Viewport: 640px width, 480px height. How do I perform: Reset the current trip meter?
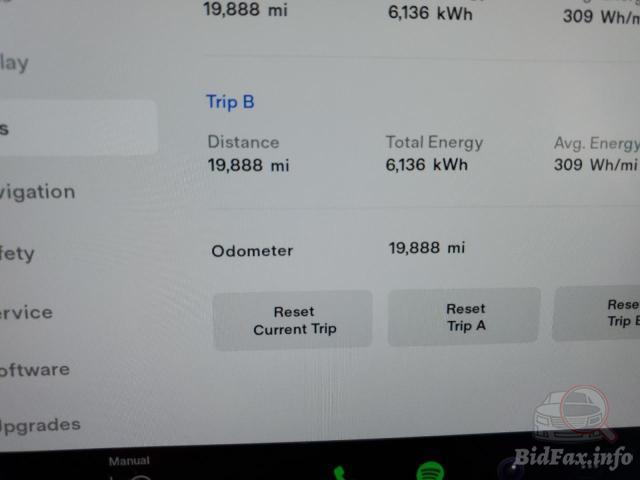point(293,320)
